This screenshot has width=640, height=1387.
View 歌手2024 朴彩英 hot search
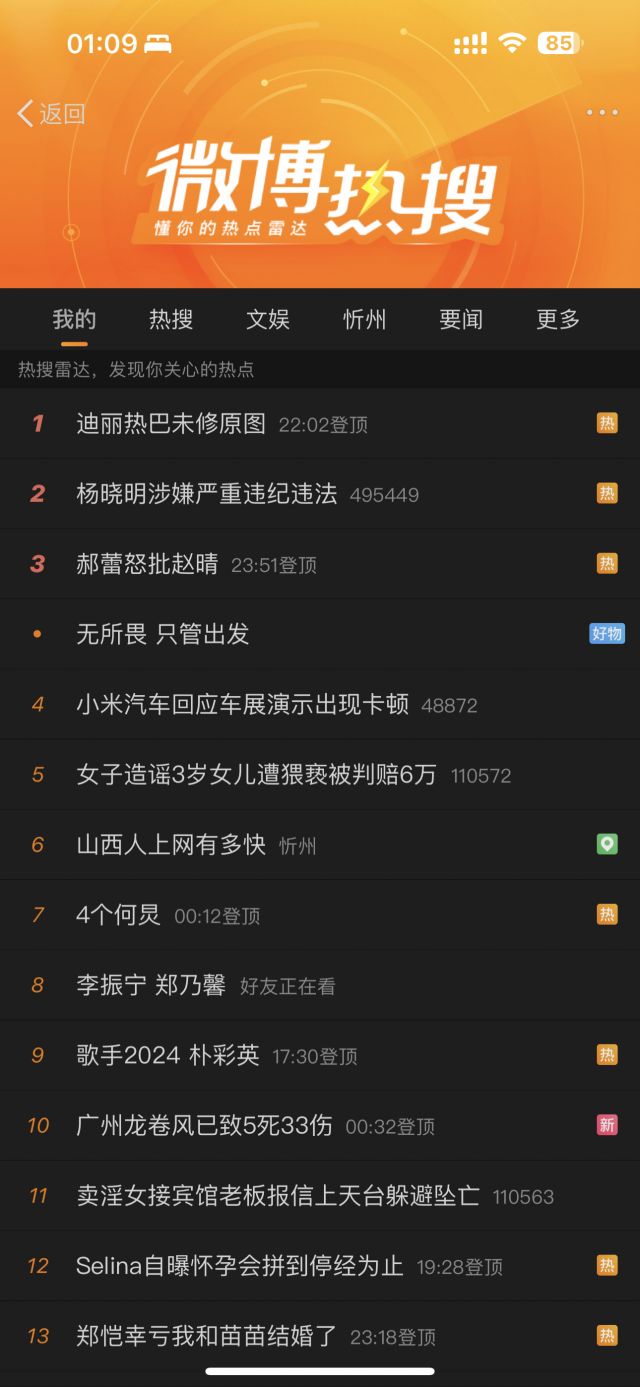tap(168, 1056)
